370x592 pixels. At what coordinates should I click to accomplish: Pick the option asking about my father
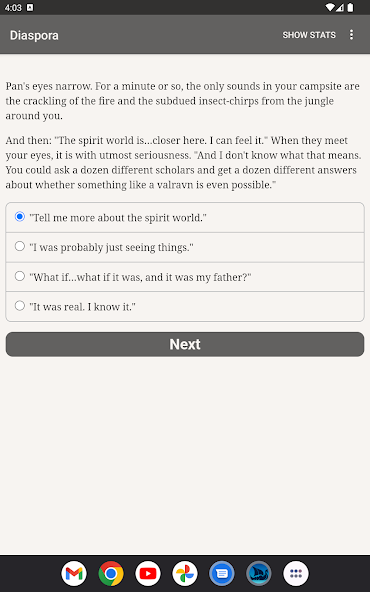click(185, 277)
